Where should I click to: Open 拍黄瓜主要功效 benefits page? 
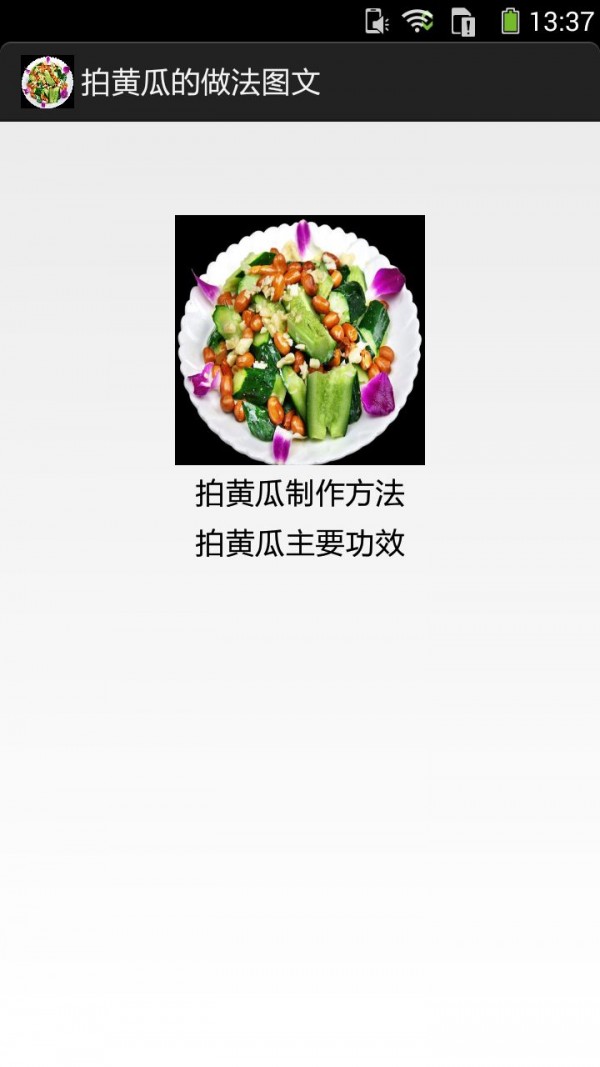[x=299, y=544]
